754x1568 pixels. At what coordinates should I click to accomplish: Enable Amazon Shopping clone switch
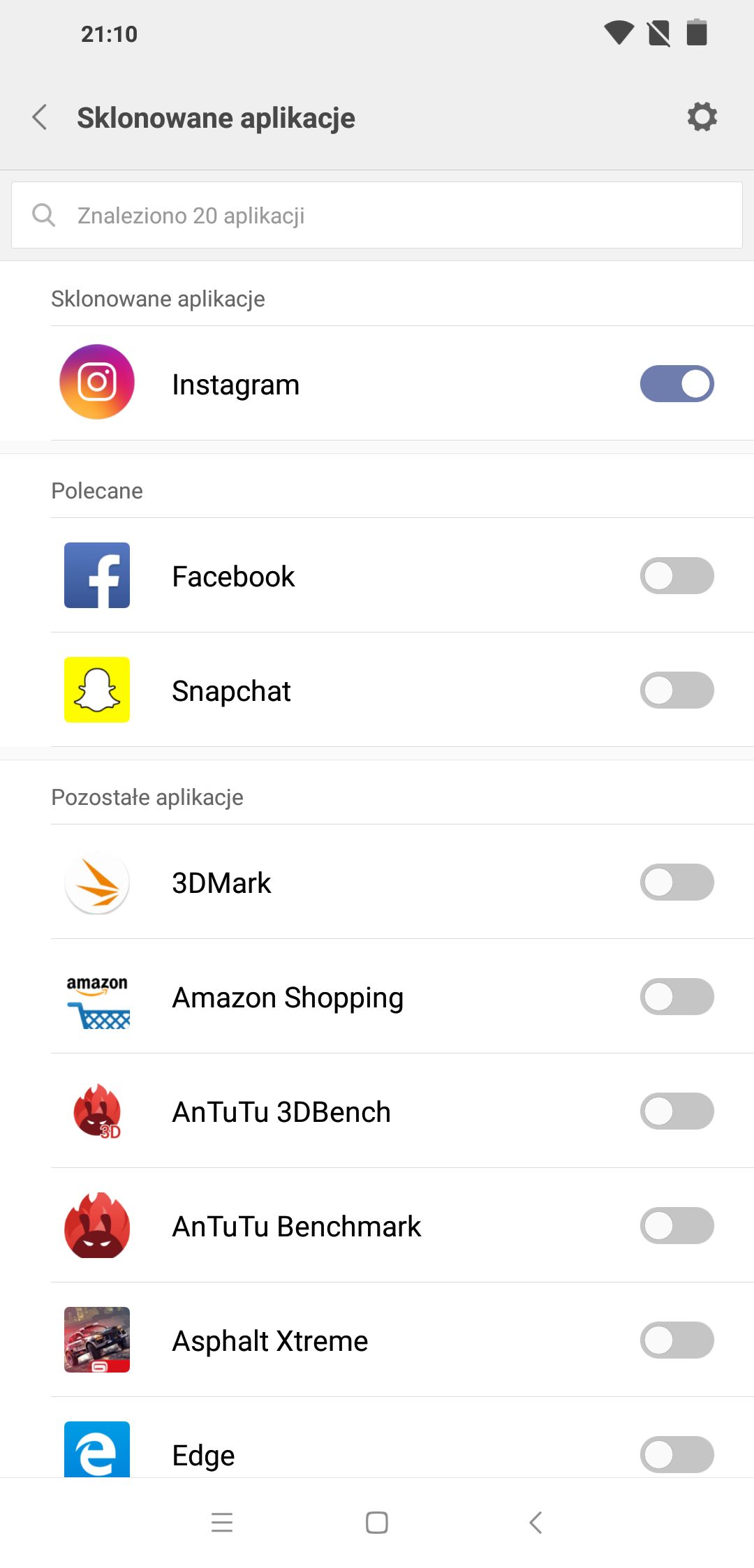tap(677, 997)
